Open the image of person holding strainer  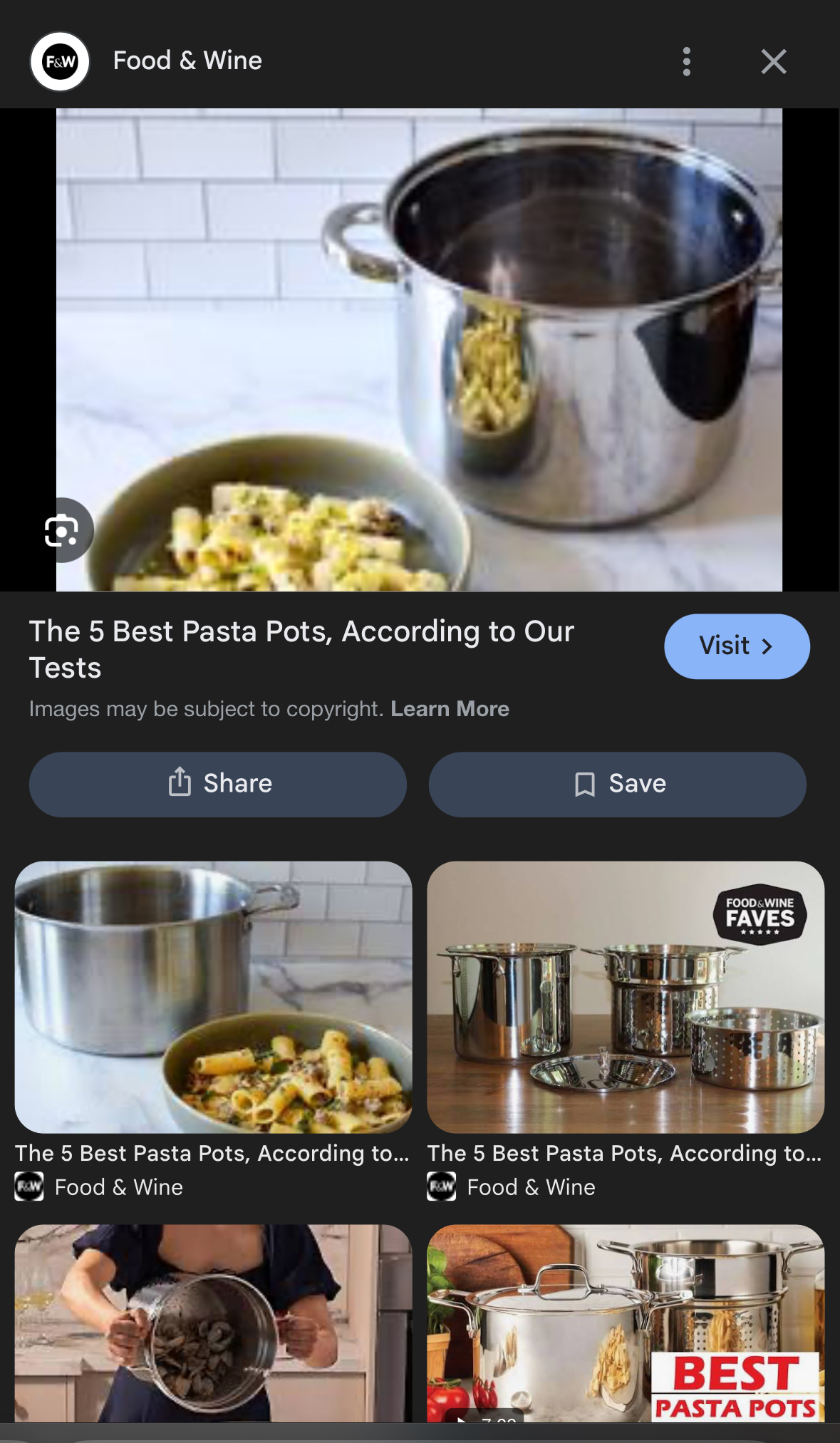coord(213,1323)
